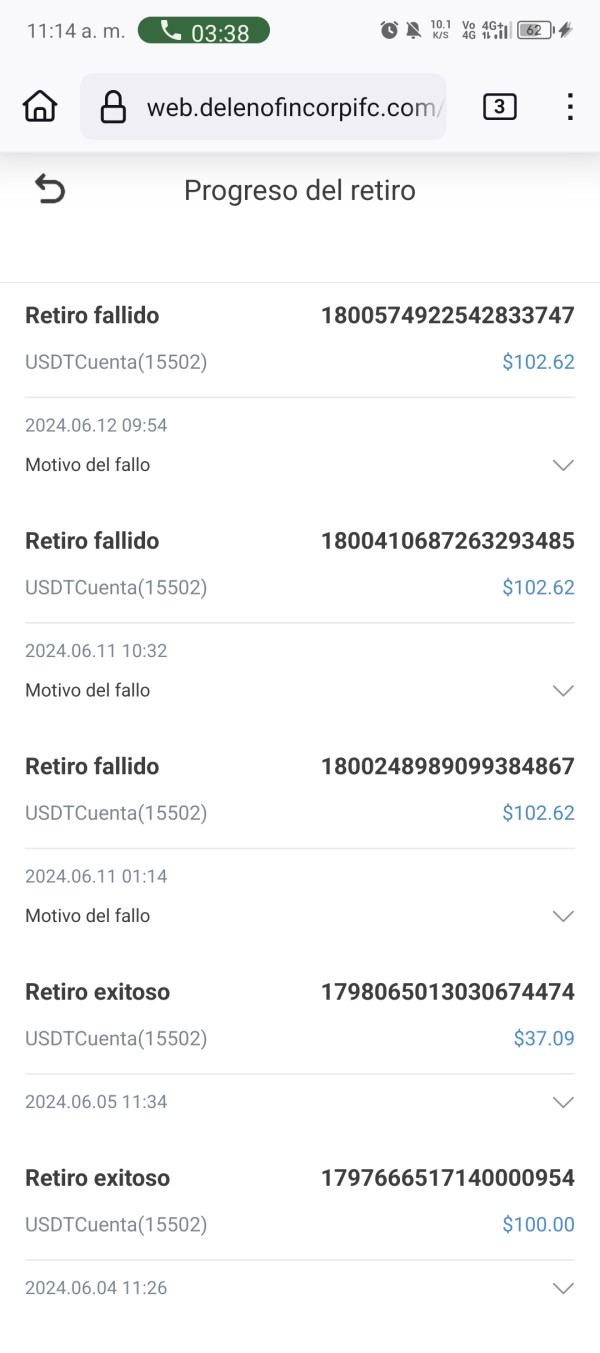The width and height of the screenshot is (600, 1353).
Task: Open the browser overflow menu
Action: [569, 107]
